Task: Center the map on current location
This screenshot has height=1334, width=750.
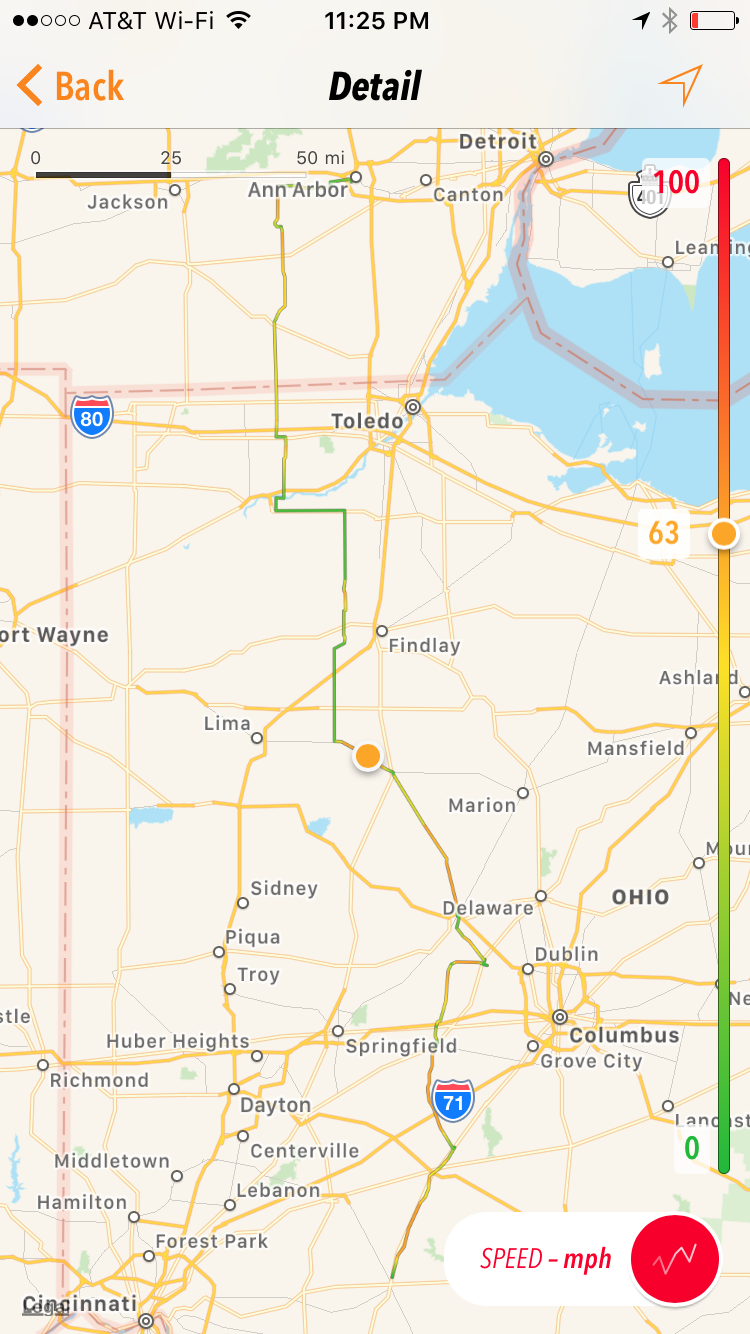Action: (x=681, y=86)
